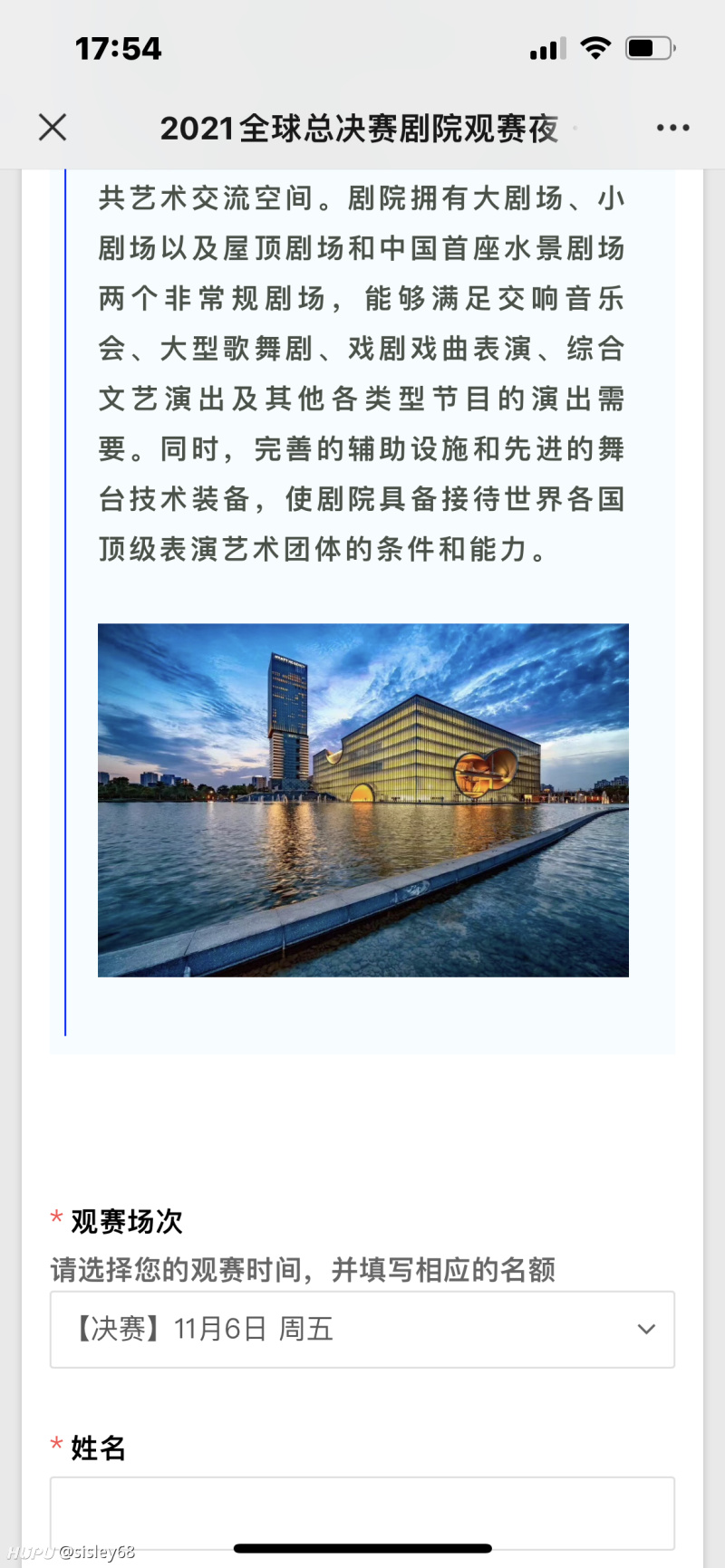Tap the battery indicator icon

(x=649, y=47)
